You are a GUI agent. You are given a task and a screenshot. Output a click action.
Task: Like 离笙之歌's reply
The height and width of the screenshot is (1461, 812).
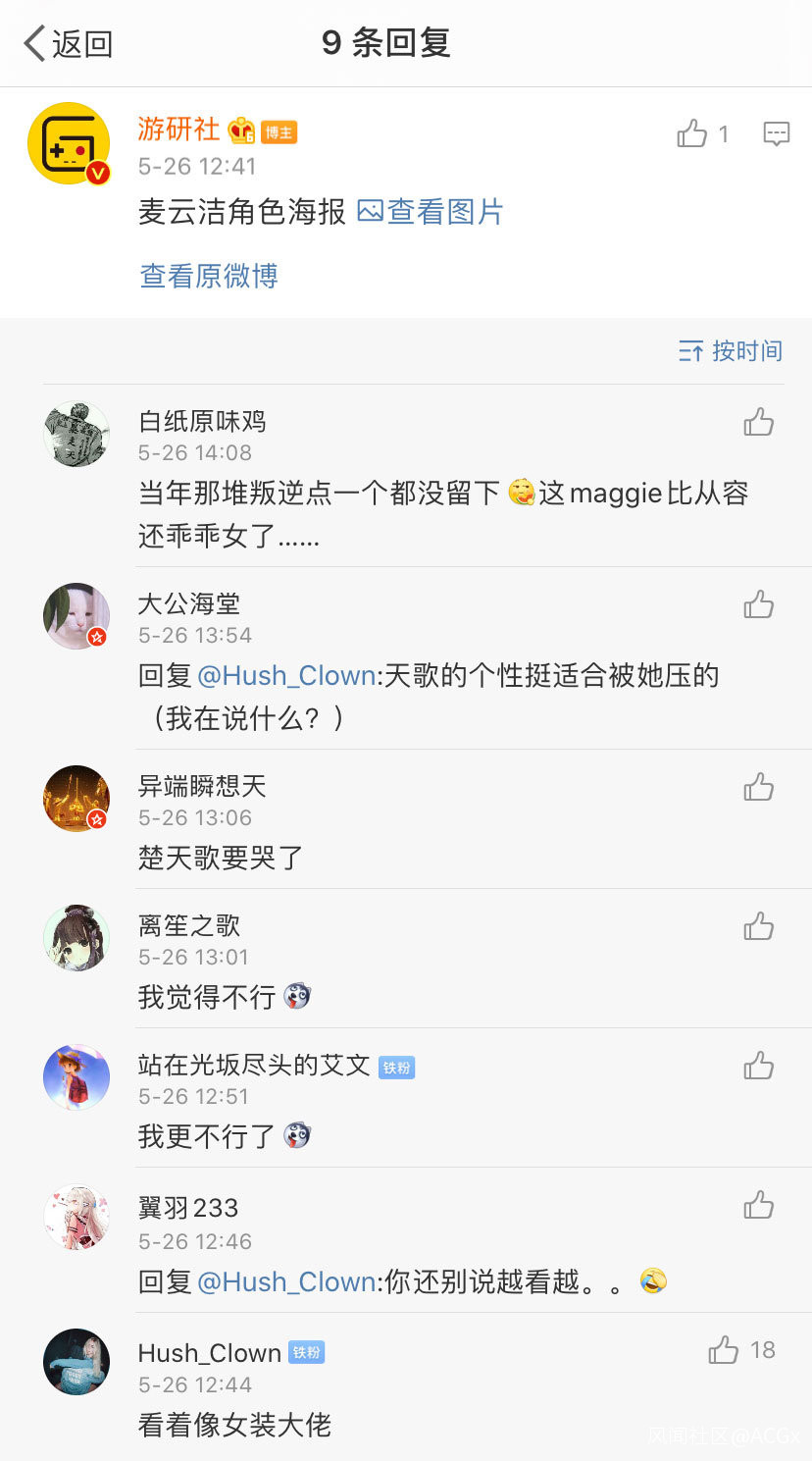coord(758,926)
